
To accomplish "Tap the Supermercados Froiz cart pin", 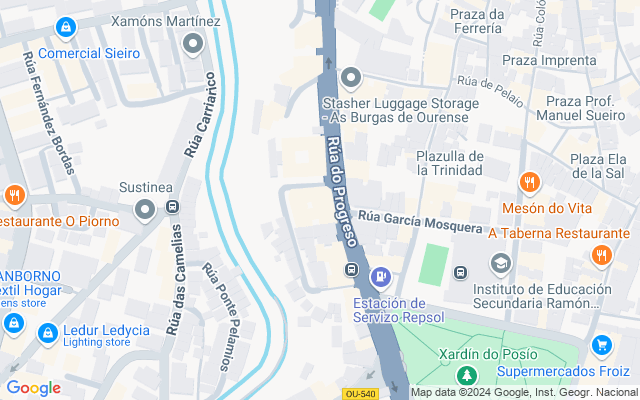I will [602, 347].
